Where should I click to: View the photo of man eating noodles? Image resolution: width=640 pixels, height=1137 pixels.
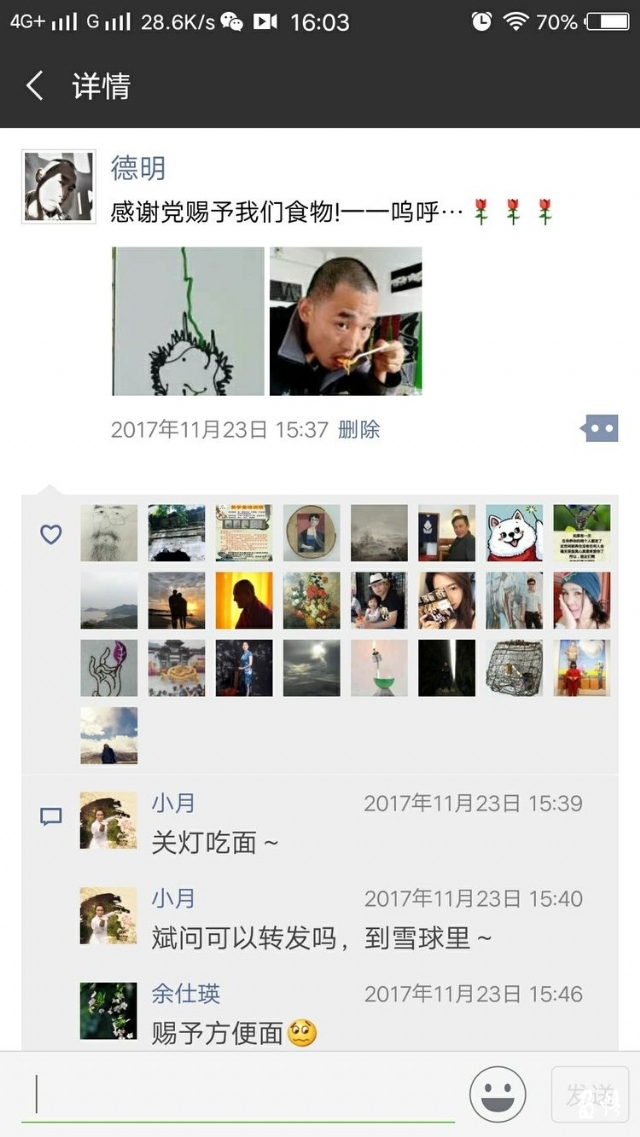tap(346, 321)
